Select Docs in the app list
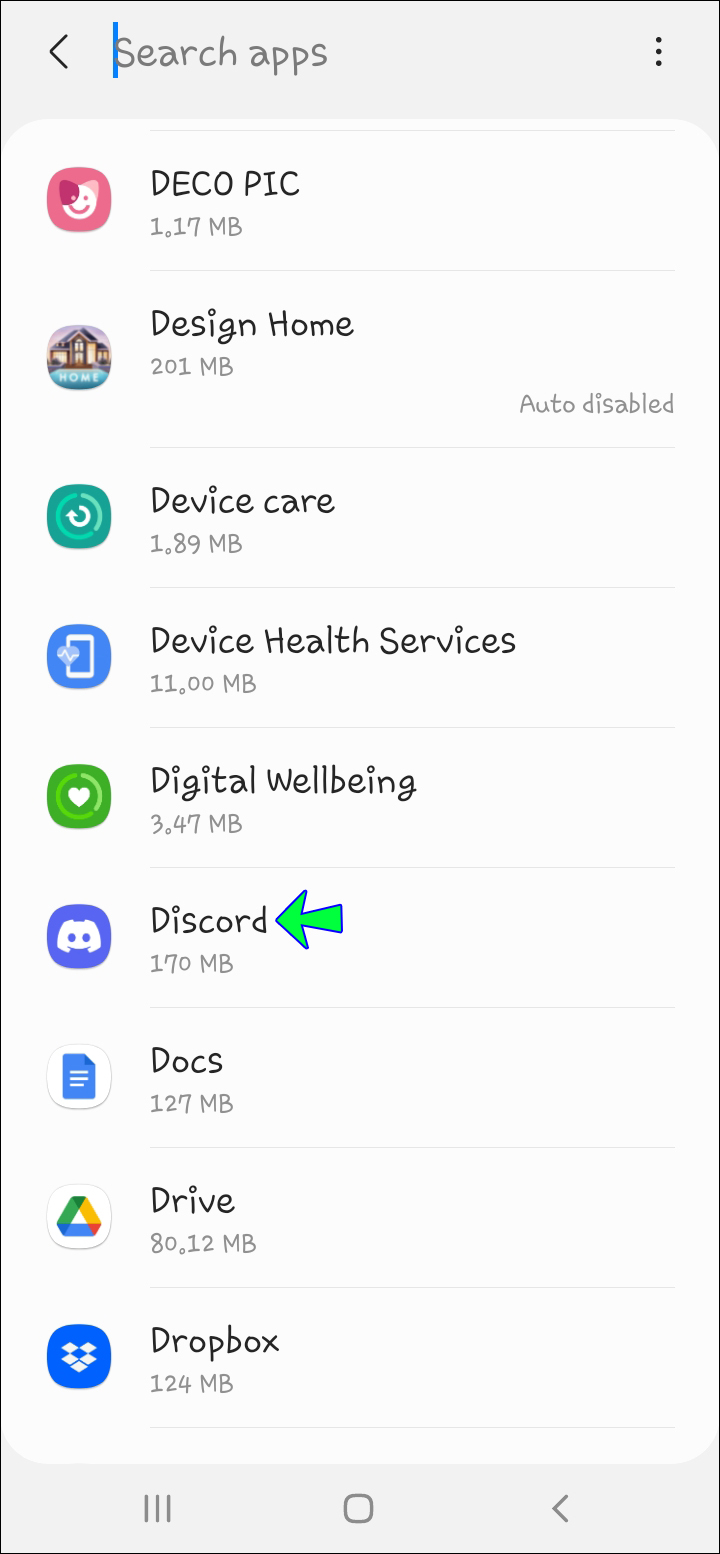This screenshot has height=1554, width=720. [x=360, y=1077]
